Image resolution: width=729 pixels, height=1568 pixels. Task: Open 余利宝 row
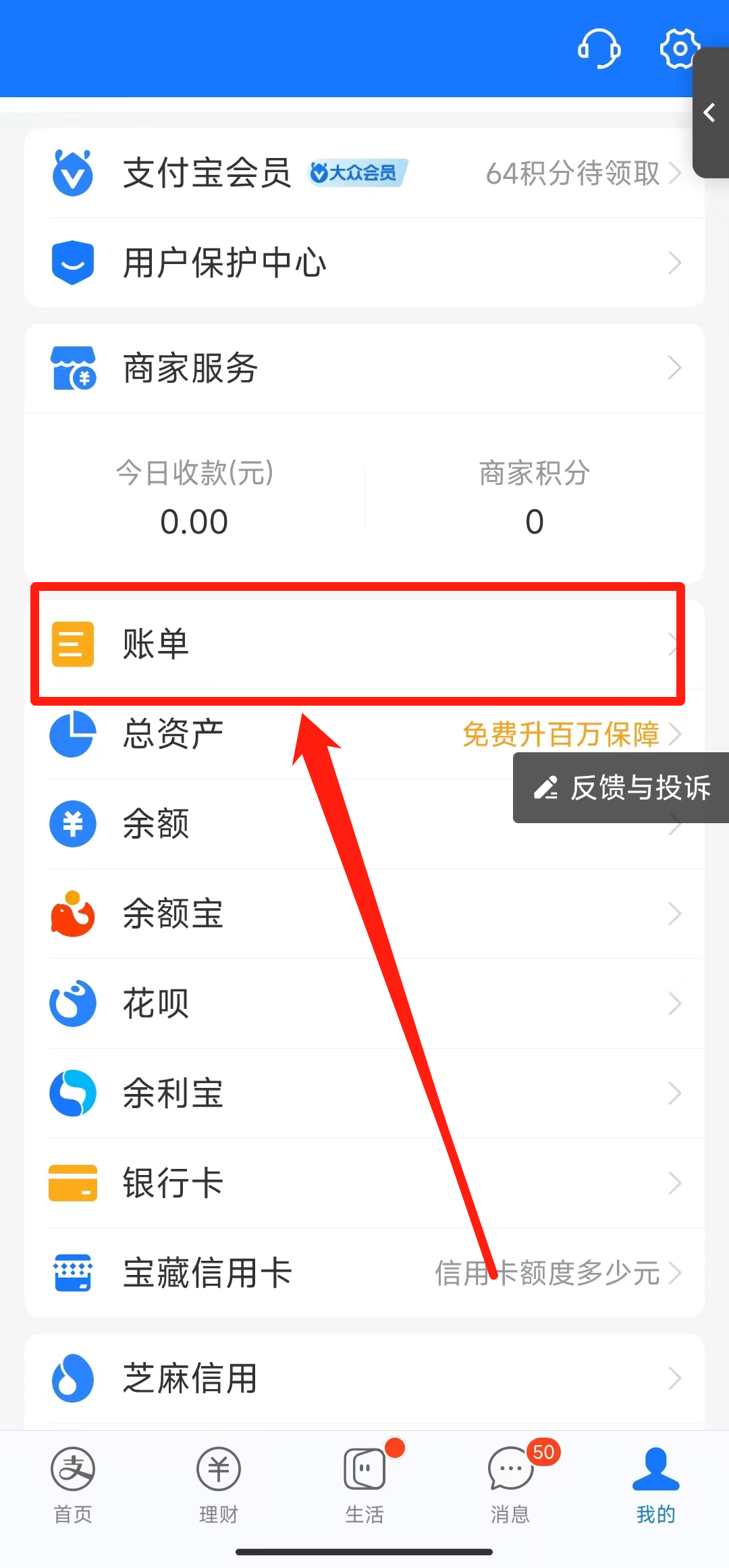tap(364, 1093)
